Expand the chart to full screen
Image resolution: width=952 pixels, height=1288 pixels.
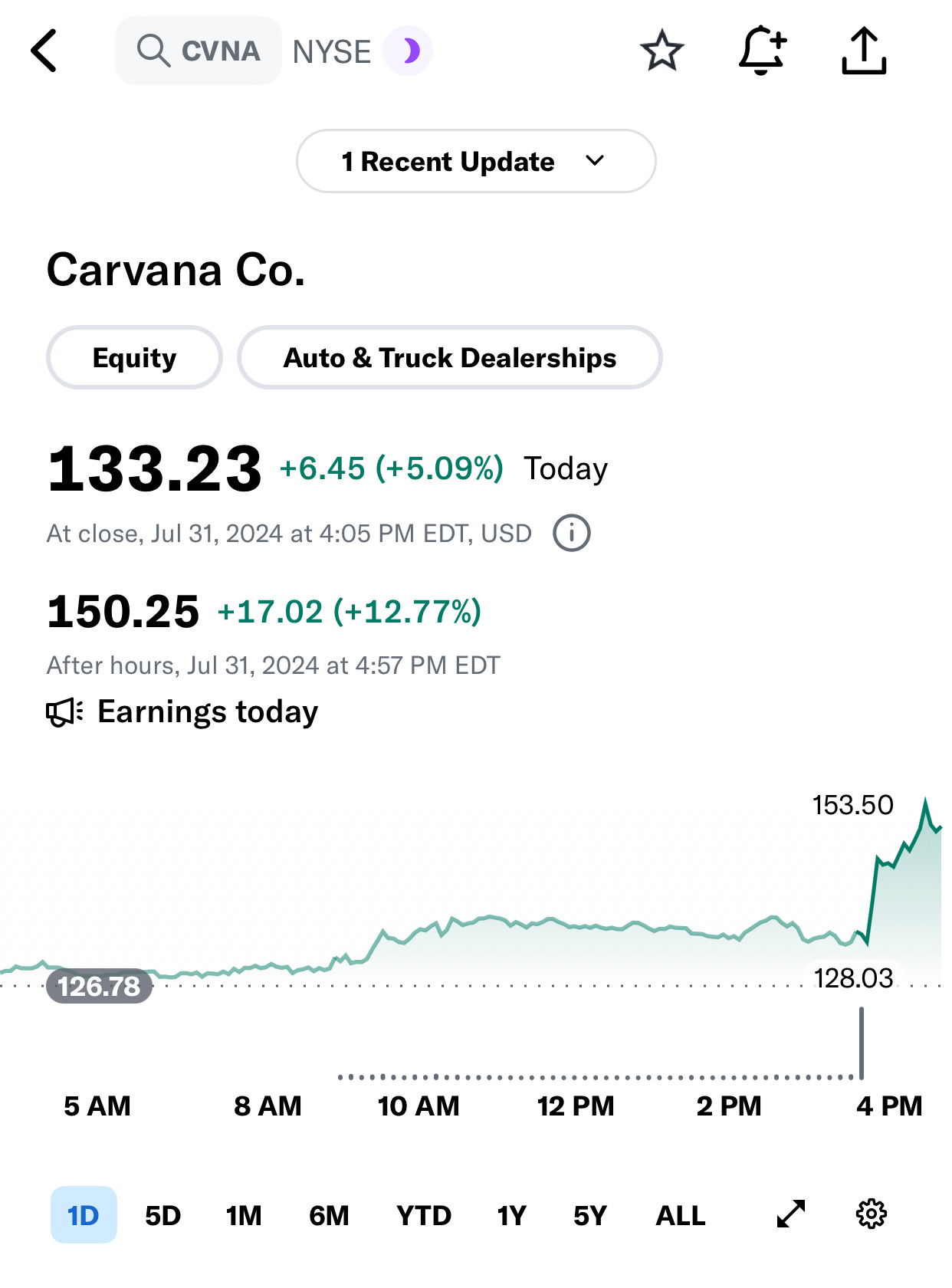791,1214
